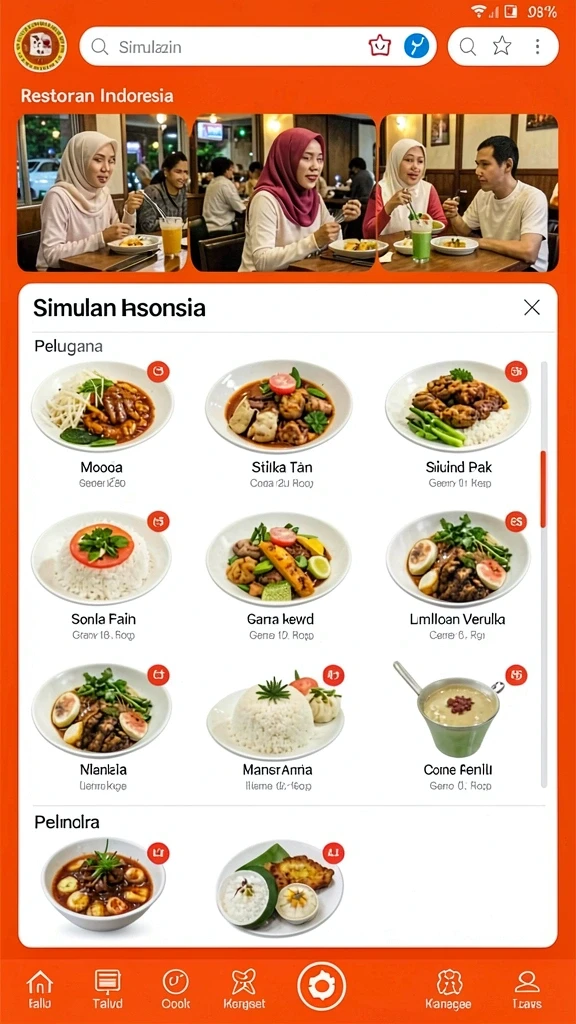Switch to the Kanagee tab
Screen dimensions: 576x1024
coord(449,989)
